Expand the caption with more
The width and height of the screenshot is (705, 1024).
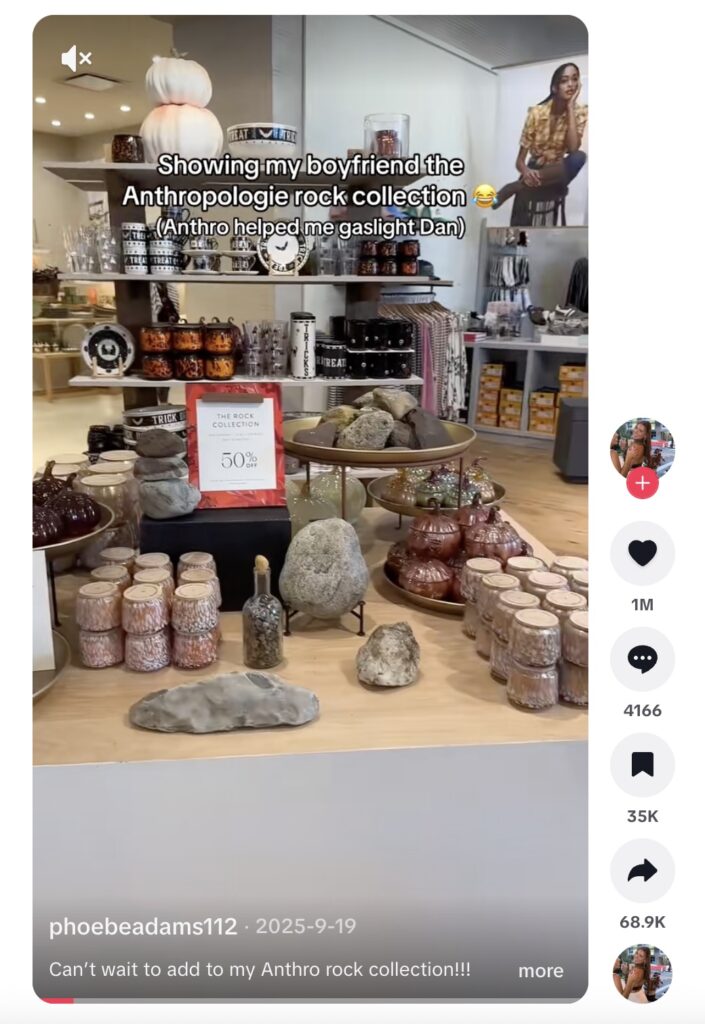(540, 970)
